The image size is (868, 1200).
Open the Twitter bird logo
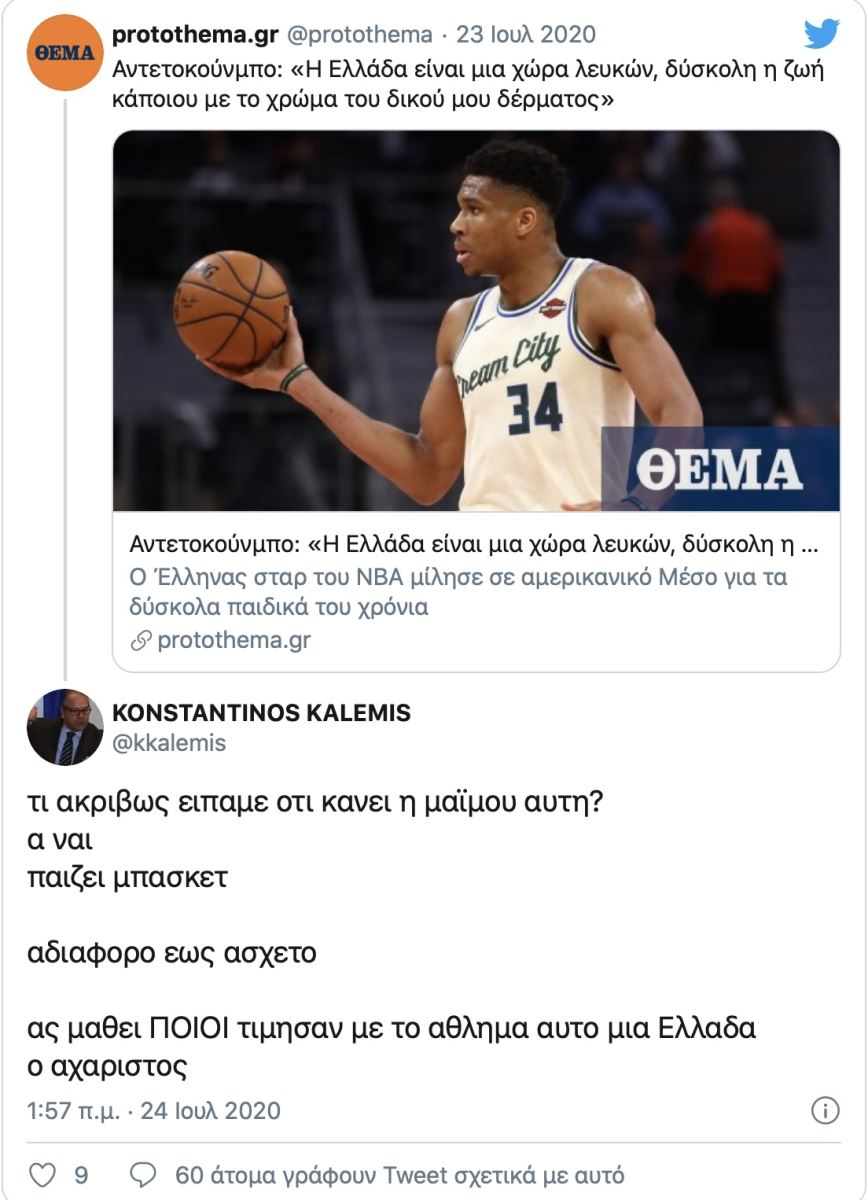[822, 36]
